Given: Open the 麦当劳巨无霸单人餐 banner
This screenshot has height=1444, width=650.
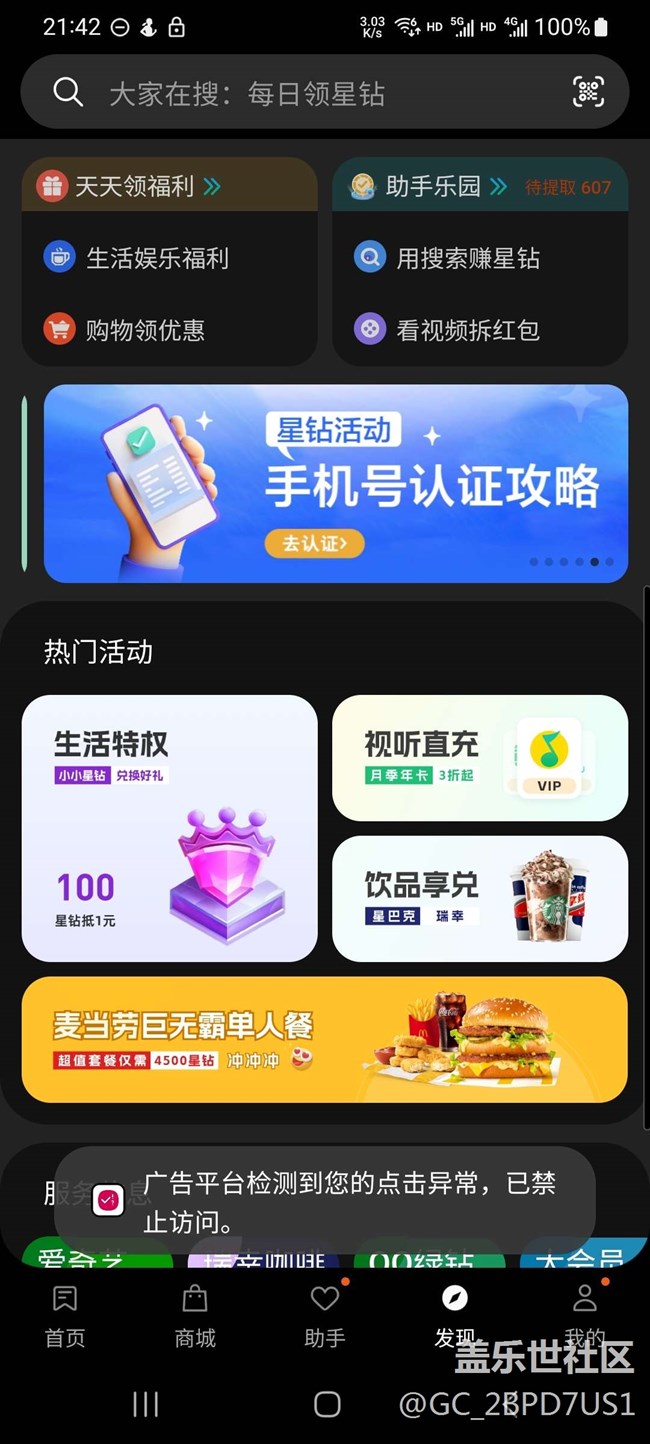Looking at the screenshot, I should point(325,1040).
